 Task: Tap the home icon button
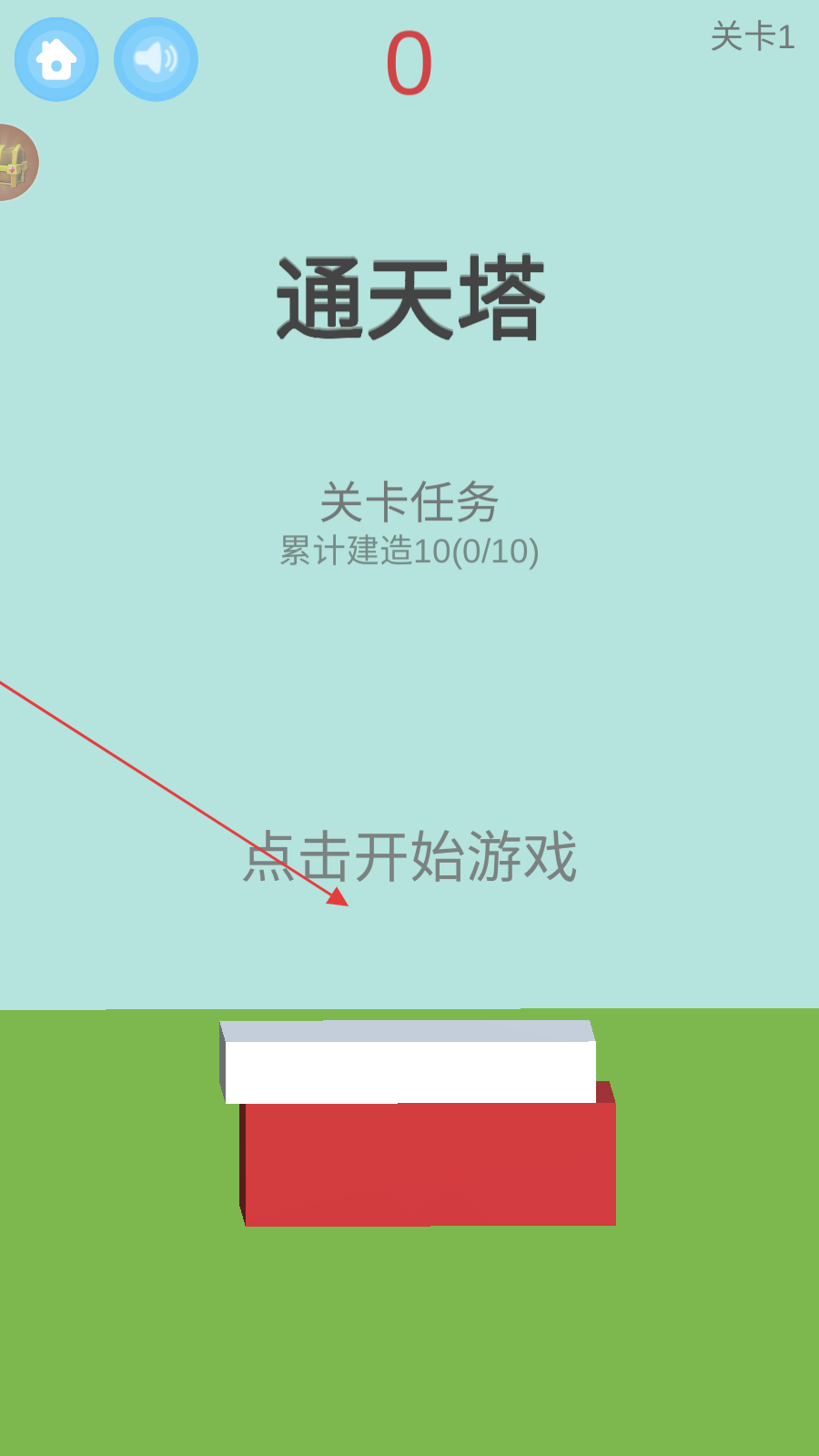pyautogui.click(x=56, y=60)
